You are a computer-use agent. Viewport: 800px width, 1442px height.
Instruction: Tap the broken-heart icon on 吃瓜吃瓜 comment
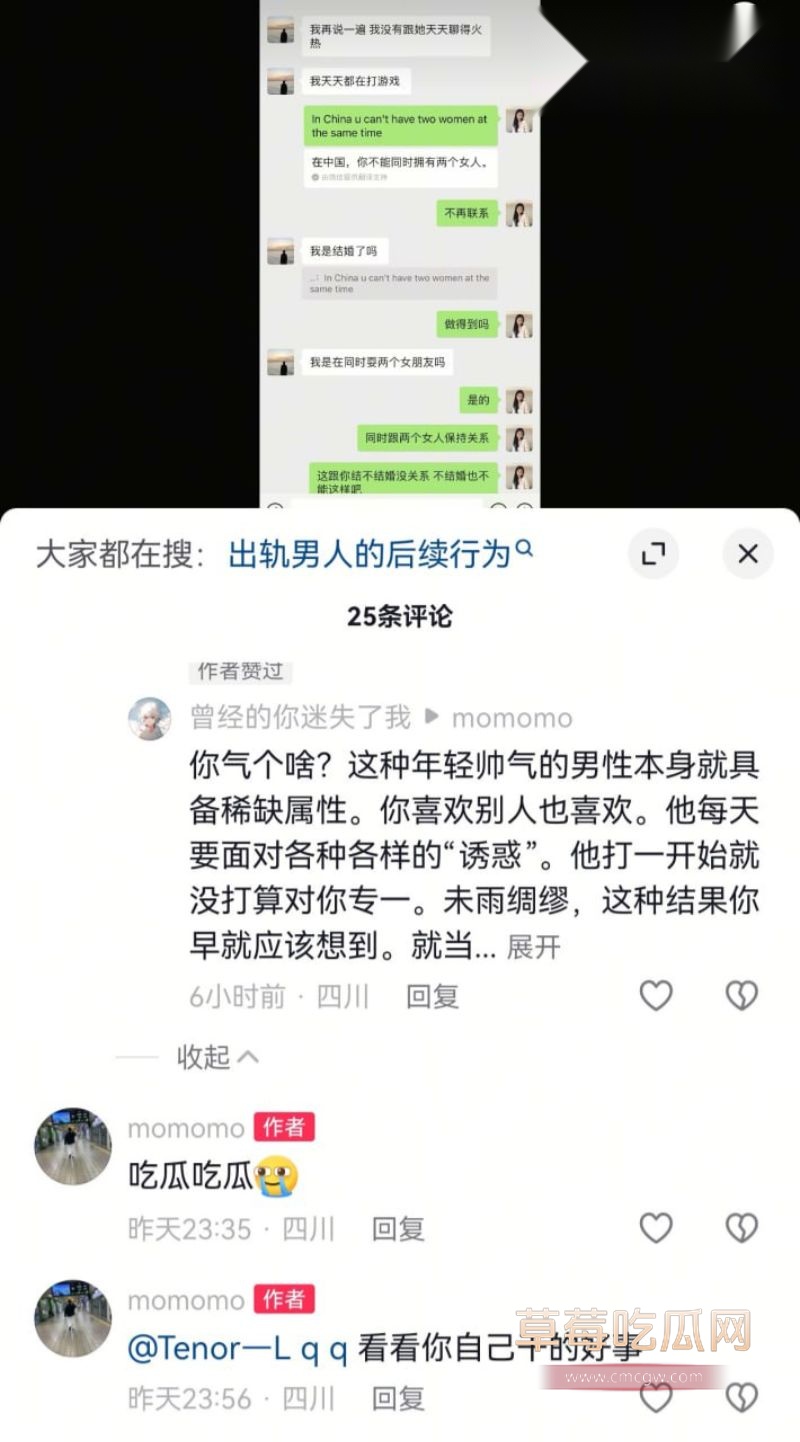click(x=740, y=1228)
